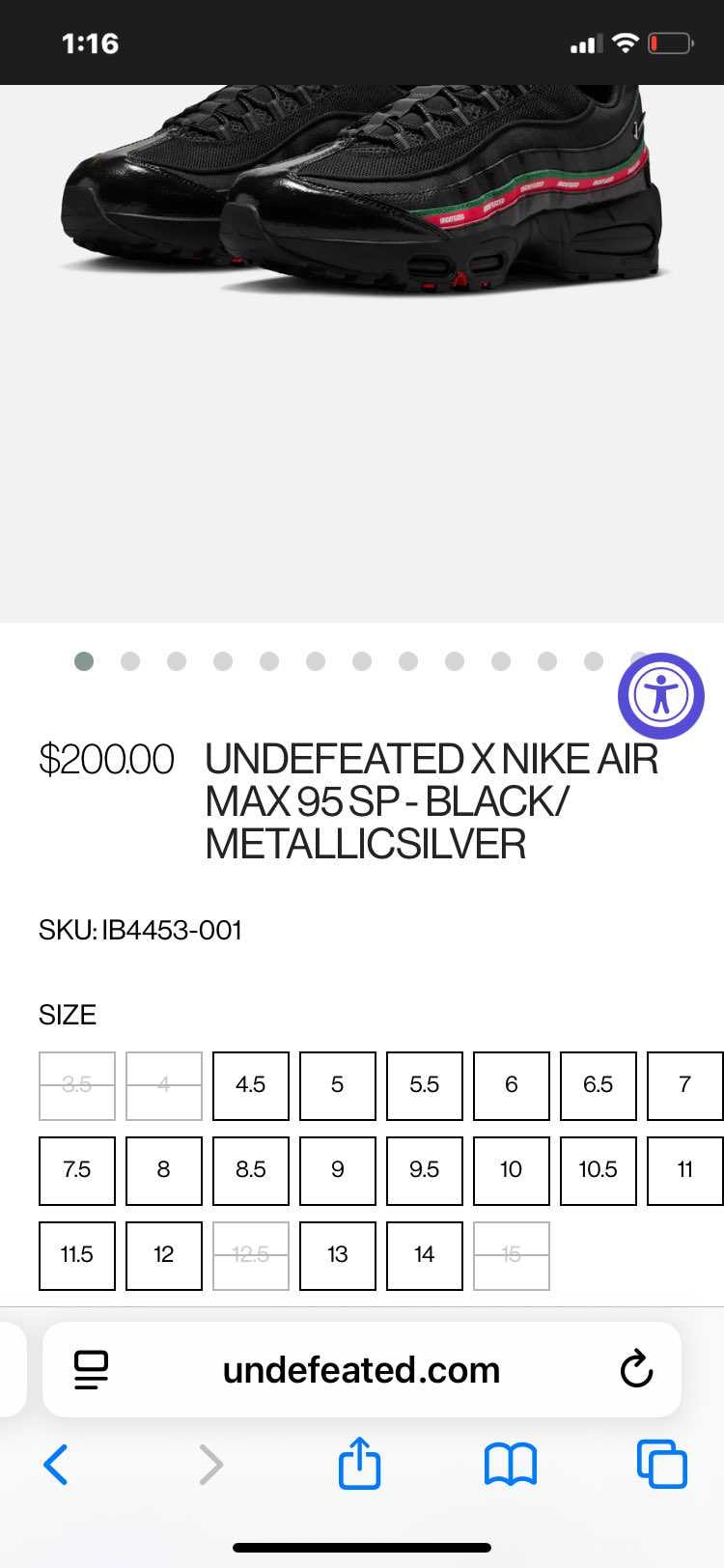724x1568 pixels.
Task: Open the Safari page settings menu
Action: click(x=92, y=1369)
